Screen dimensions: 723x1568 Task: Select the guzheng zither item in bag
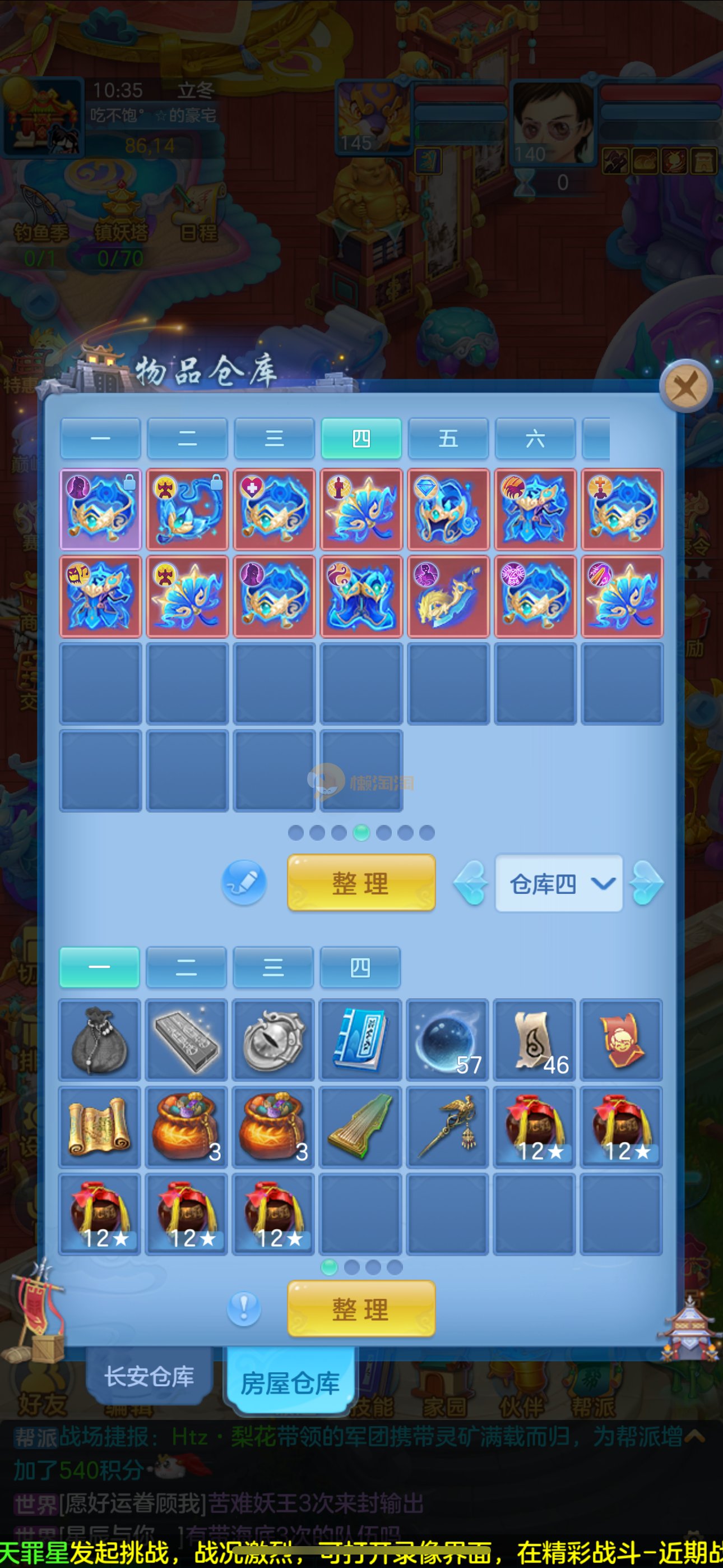click(360, 1127)
